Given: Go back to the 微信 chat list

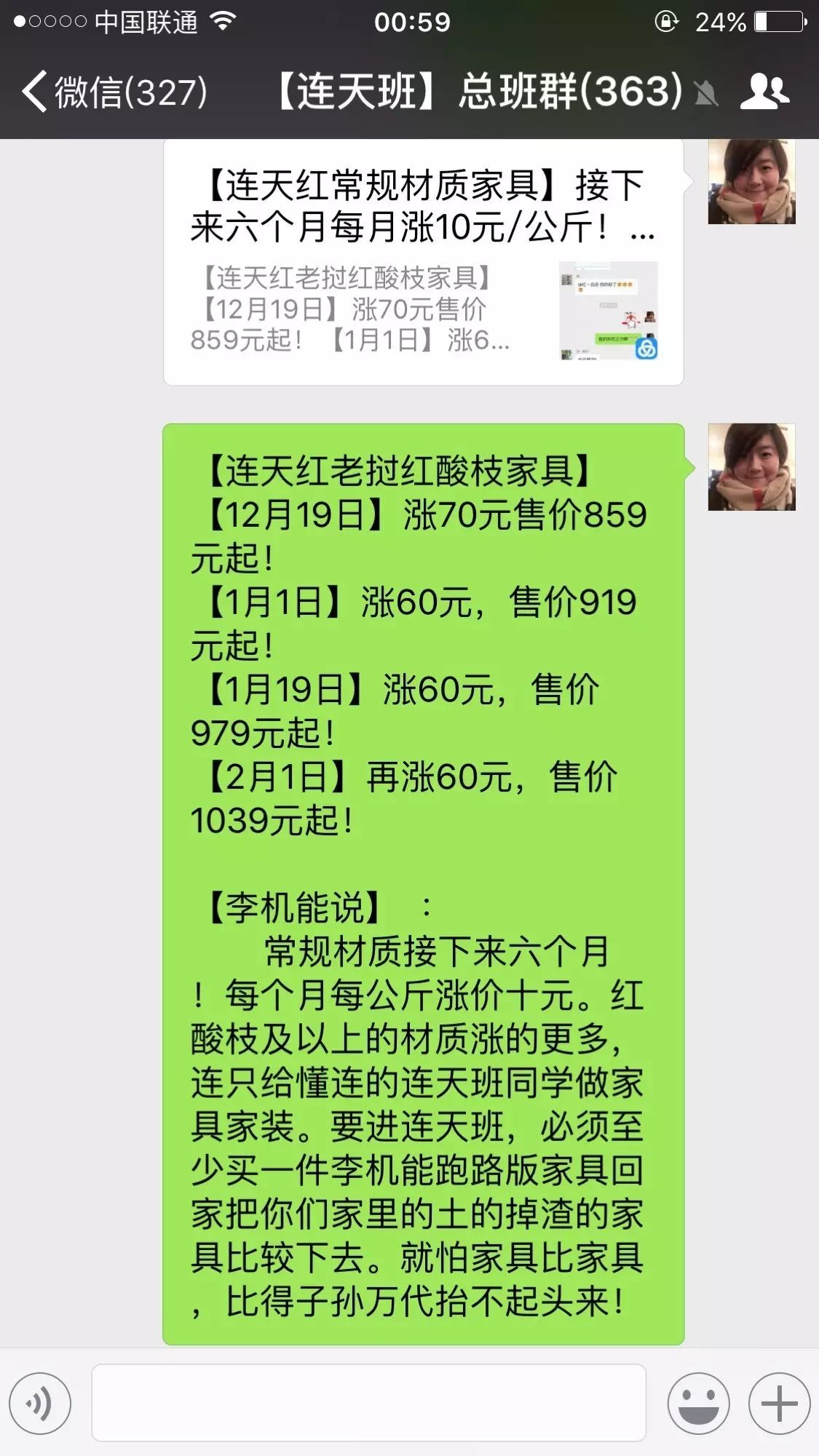Looking at the screenshot, I should 113,92.
